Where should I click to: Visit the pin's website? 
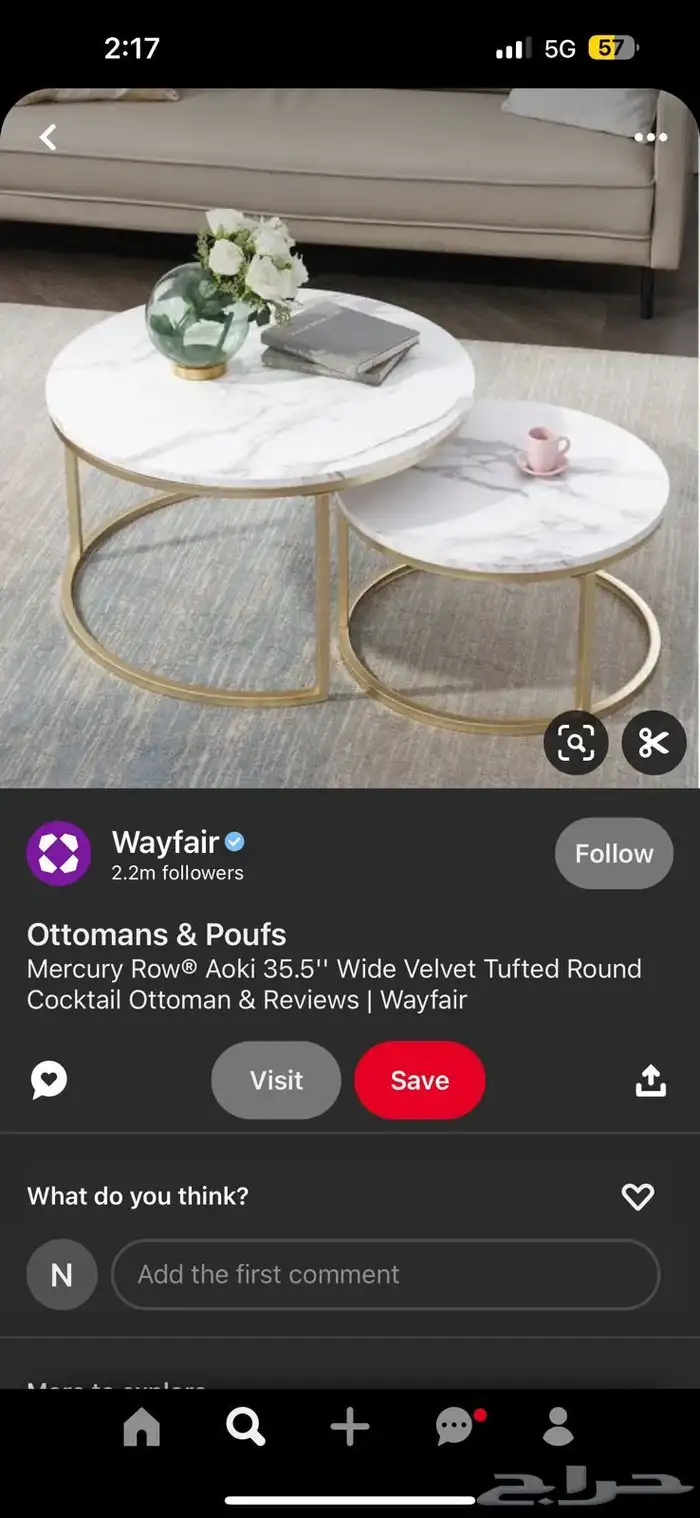(x=276, y=1080)
